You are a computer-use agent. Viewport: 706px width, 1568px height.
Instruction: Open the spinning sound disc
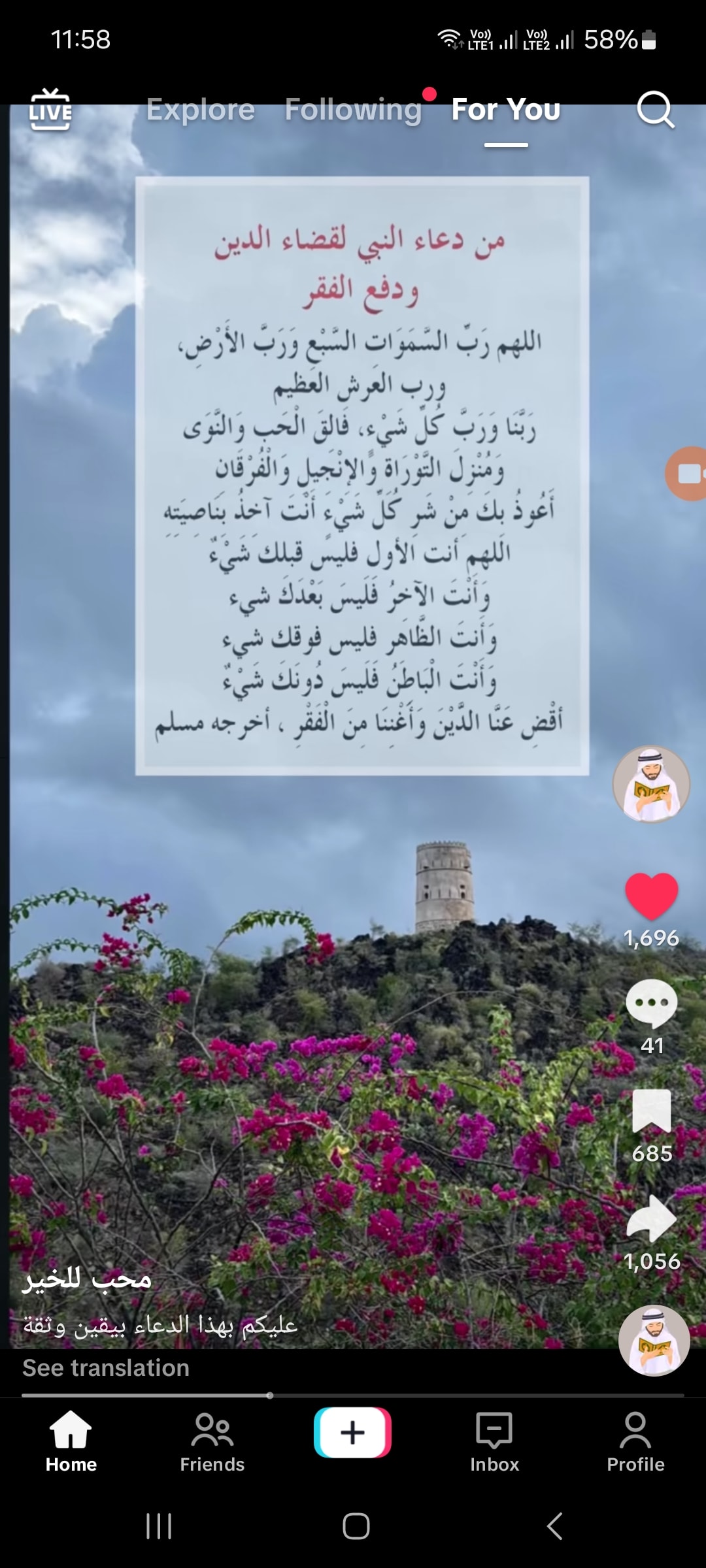(654, 1341)
